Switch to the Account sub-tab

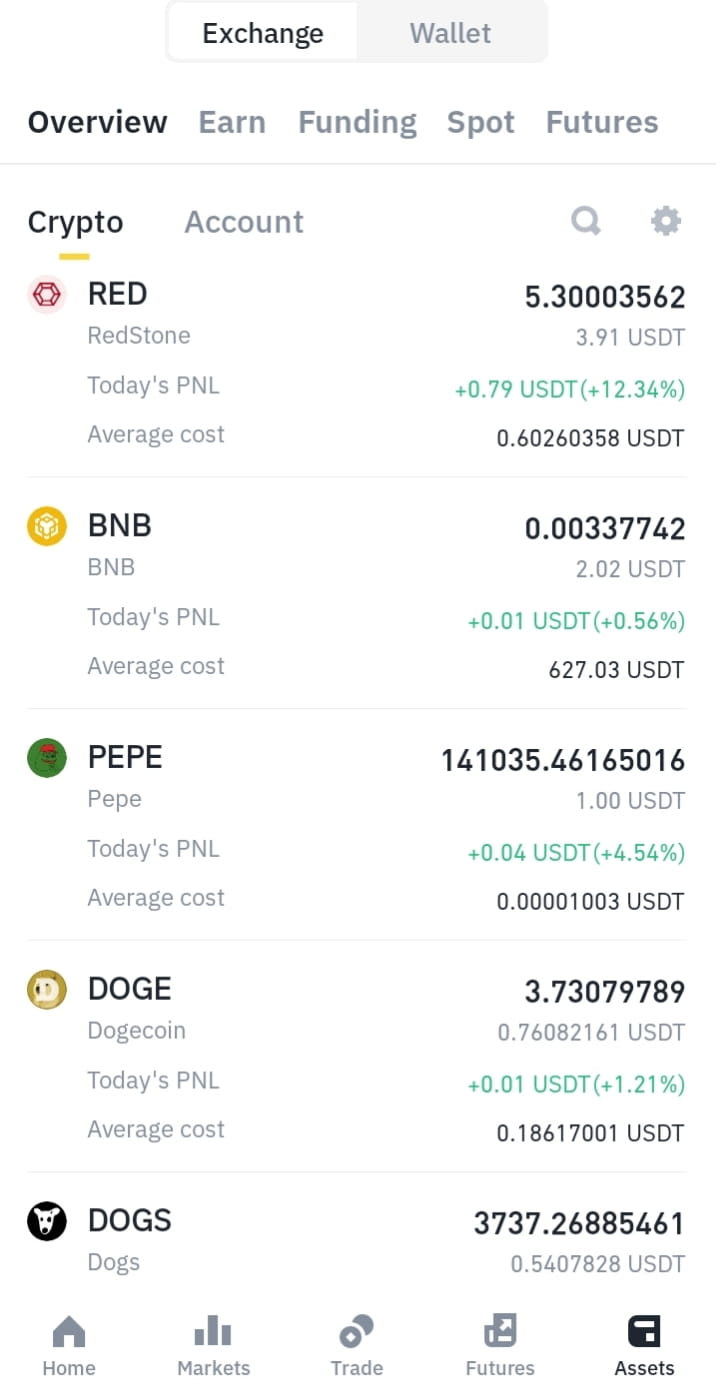[x=244, y=222]
